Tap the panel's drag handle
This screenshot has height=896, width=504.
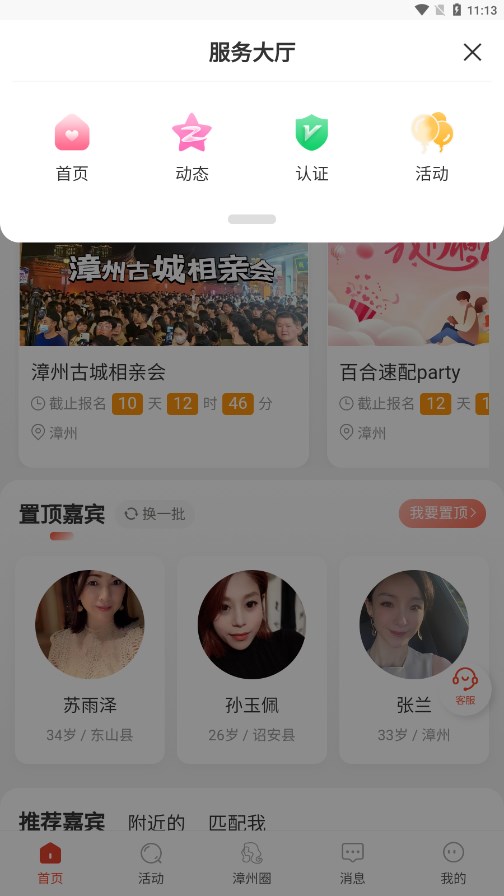pos(252,219)
